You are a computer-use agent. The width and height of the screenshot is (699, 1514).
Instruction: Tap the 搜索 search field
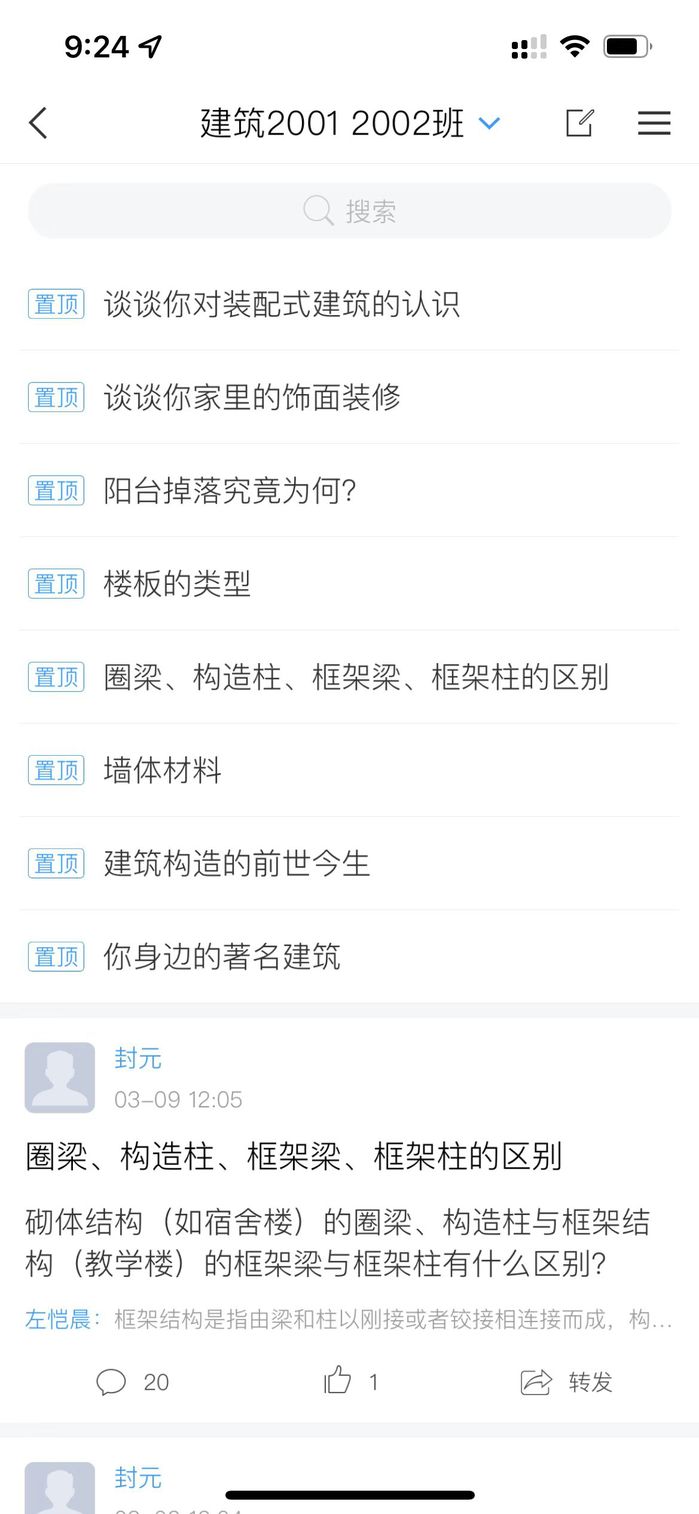point(349,211)
